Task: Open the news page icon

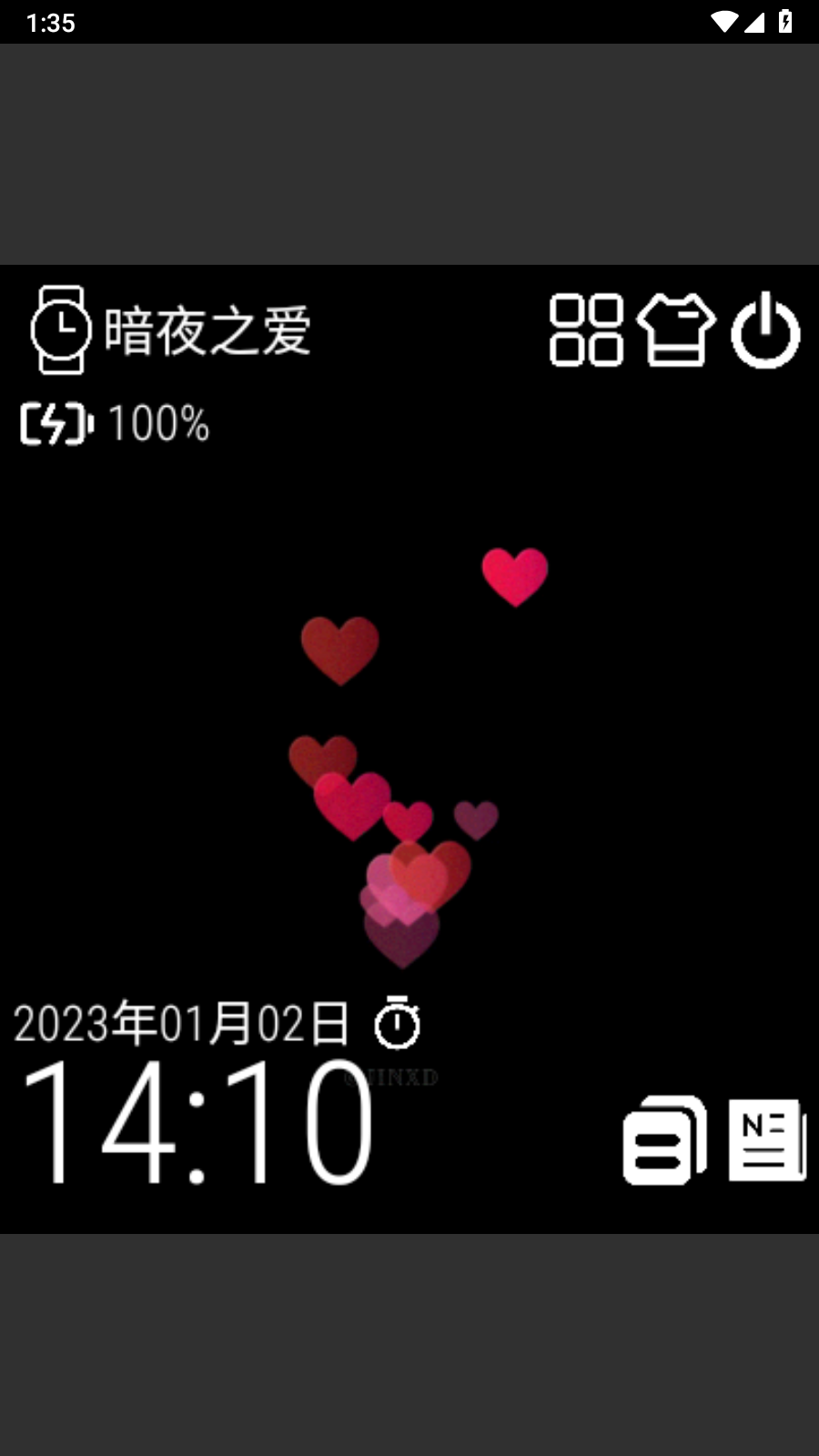Action: [x=766, y=1140]
